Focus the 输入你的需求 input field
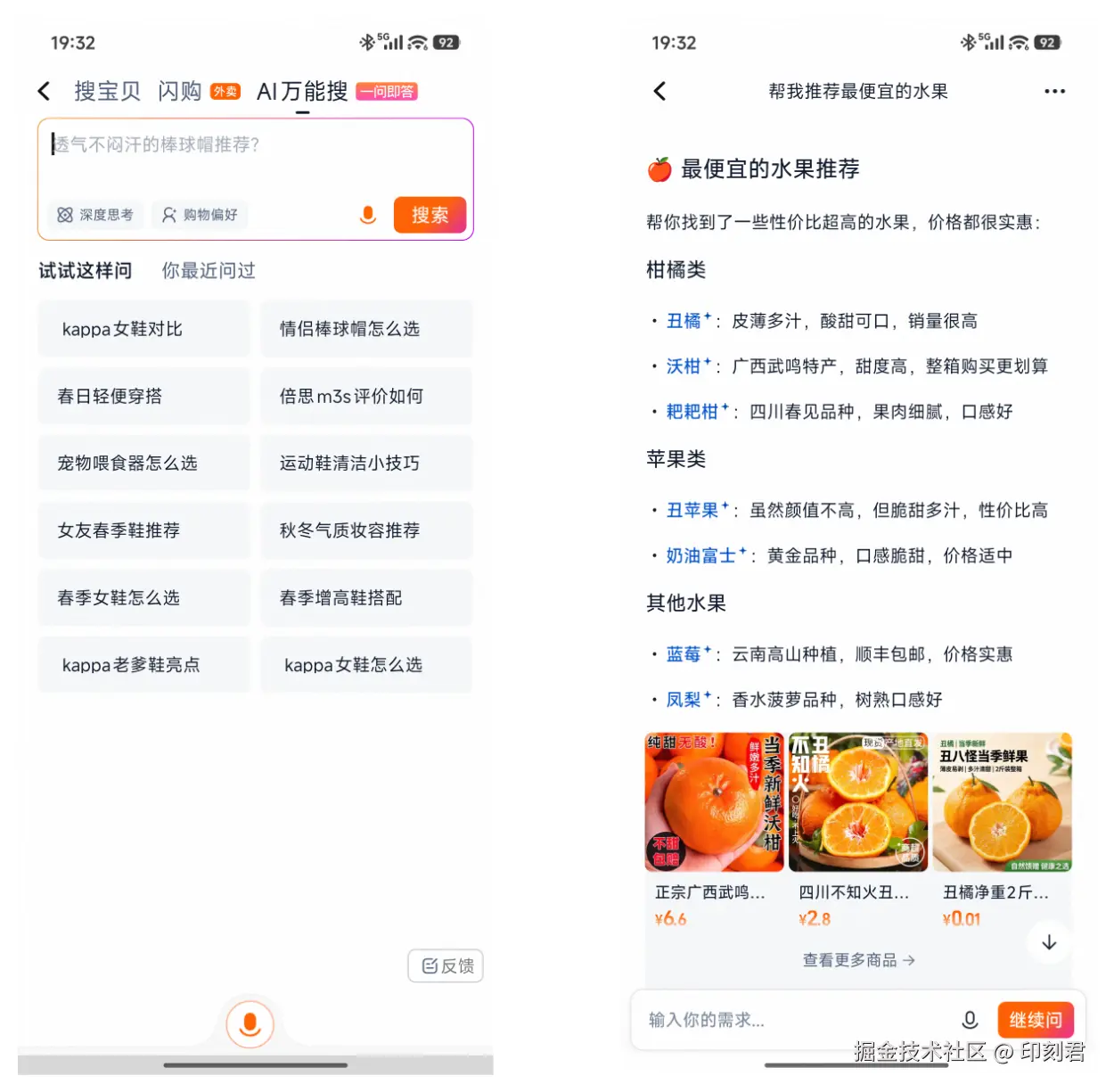The height and width of the screenshot is (1092, 1114). pyautogui.click(x=793, y=1020)
